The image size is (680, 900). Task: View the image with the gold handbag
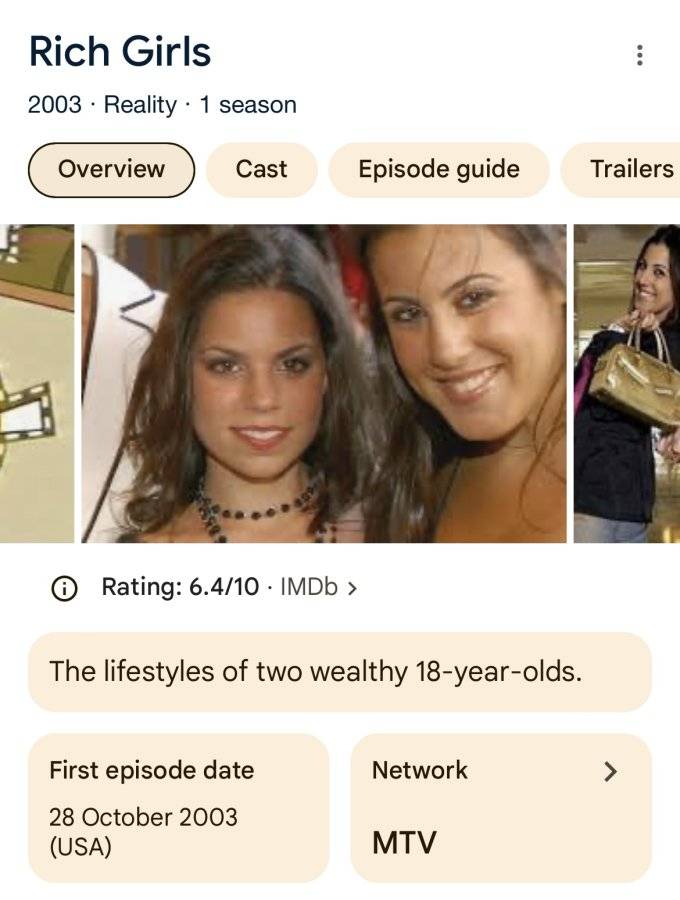pyautogui.click(x=627, y=383)
